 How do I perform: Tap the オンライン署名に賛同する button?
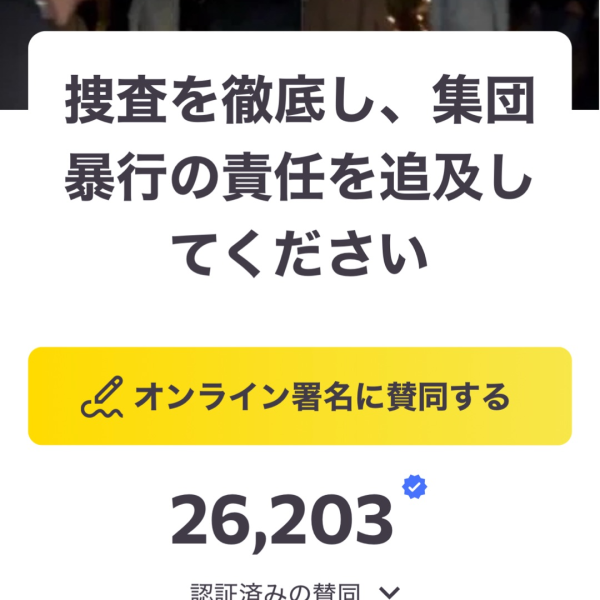pyautogui.click(x=300, y=396)
